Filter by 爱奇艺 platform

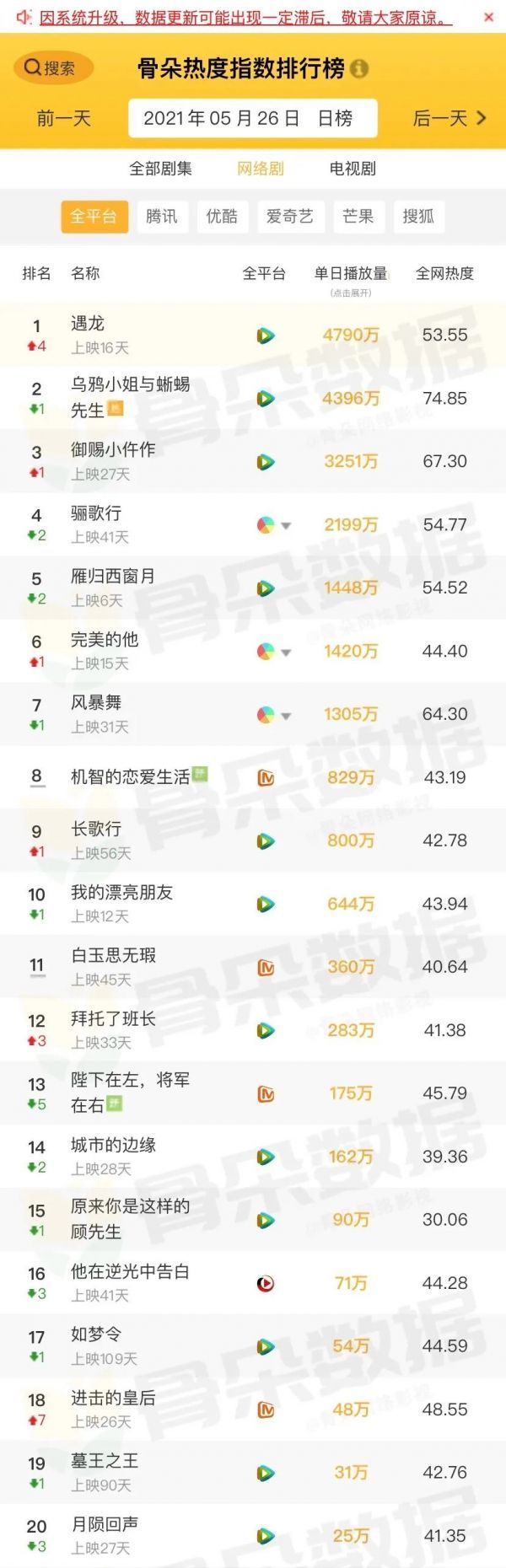[289, 217]
